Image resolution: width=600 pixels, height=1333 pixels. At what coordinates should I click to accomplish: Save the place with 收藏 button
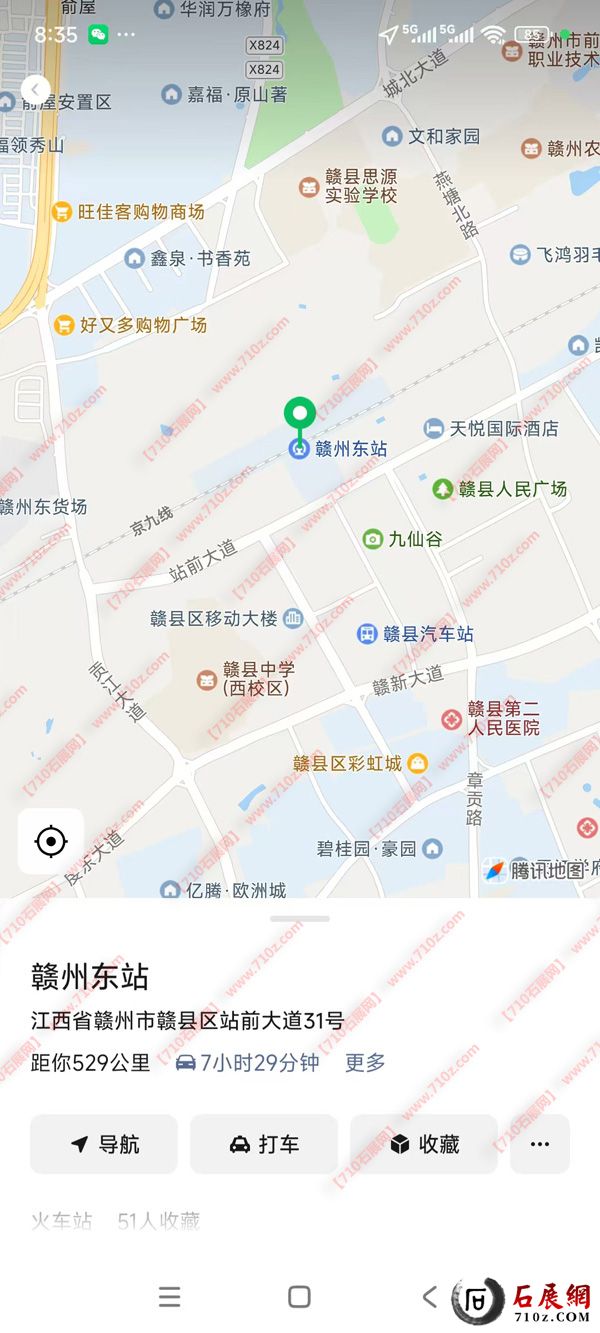coord(424,1144)
